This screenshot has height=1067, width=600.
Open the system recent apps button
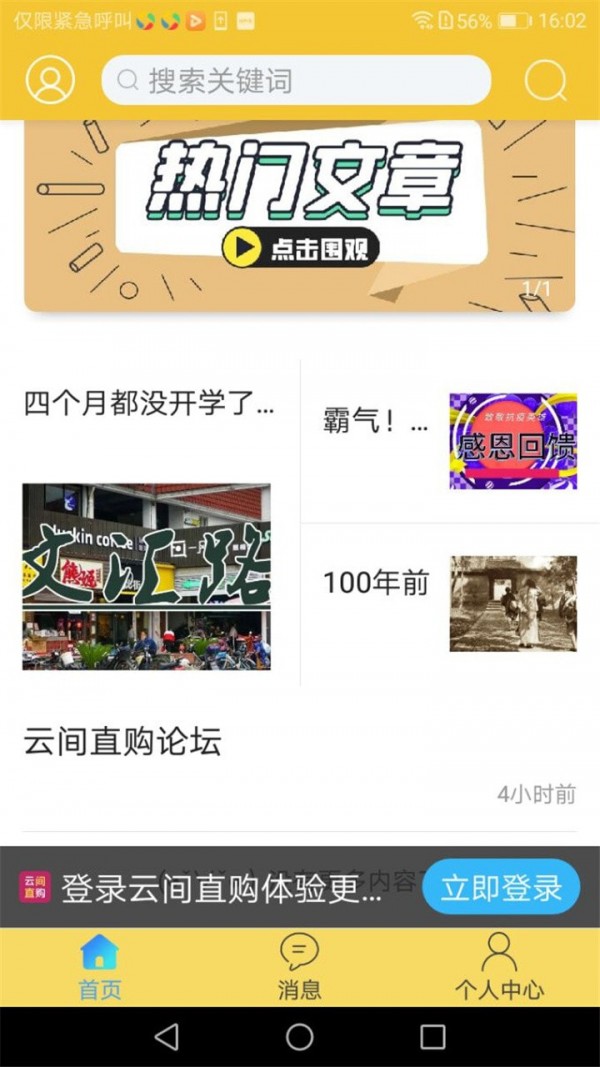[433, 1037]
